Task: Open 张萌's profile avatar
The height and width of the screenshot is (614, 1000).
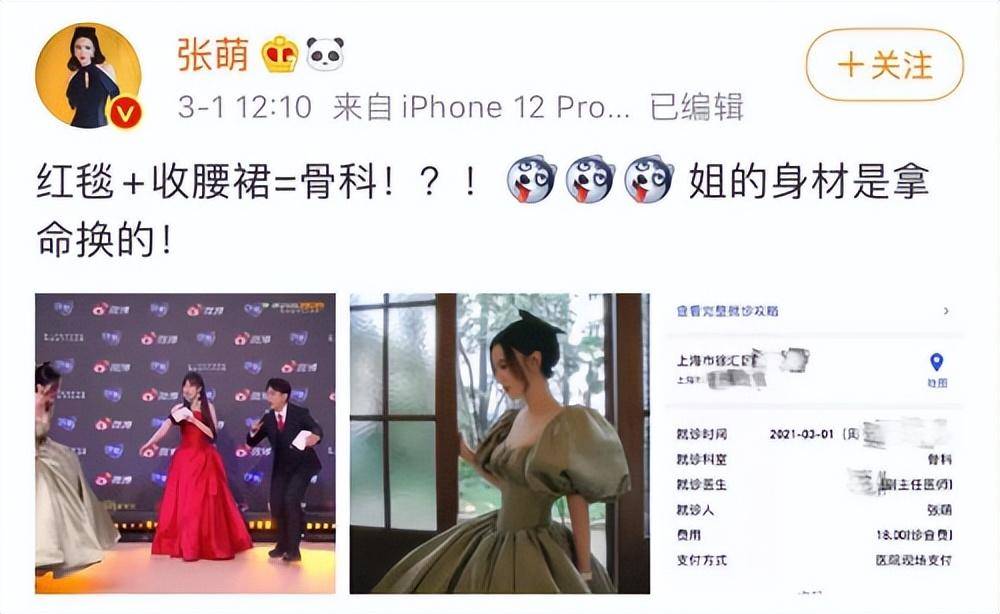Action: point(88,75)
